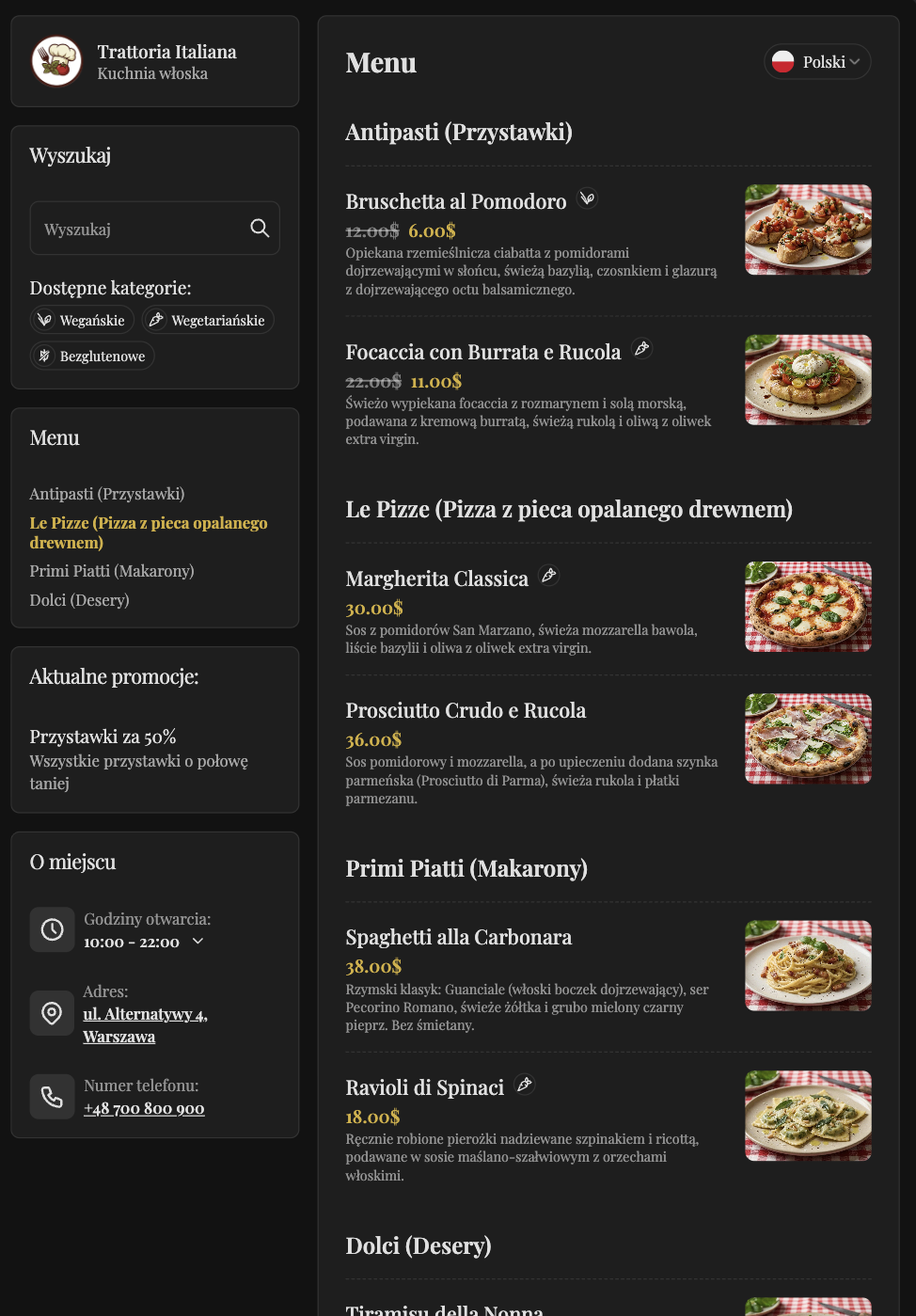Click the phone handset icon in the sidebar
Image resolution: width=916 pixels, height=1316 pixels.
point(52,1096)
